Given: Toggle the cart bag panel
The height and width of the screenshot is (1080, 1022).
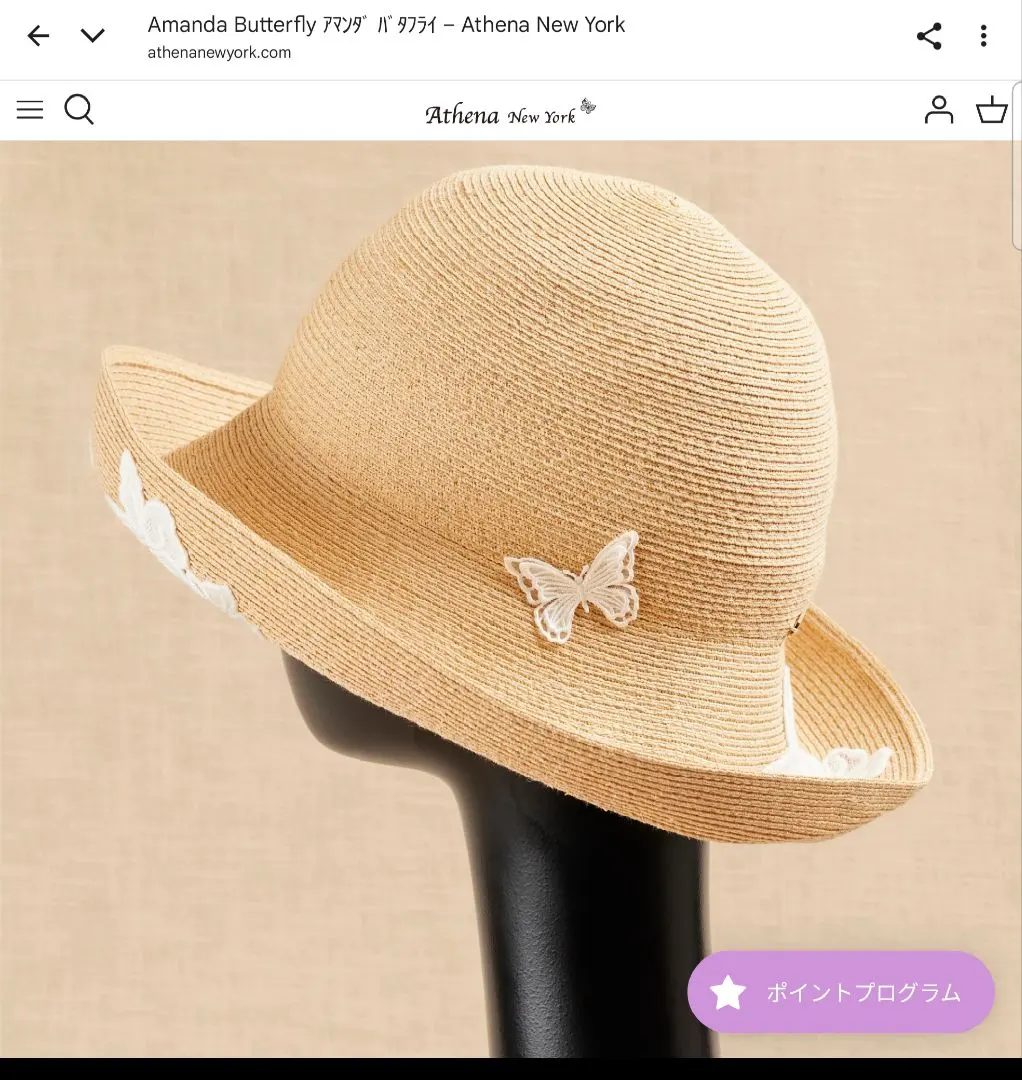Looking at the screenshot, I should click(991, 110).
